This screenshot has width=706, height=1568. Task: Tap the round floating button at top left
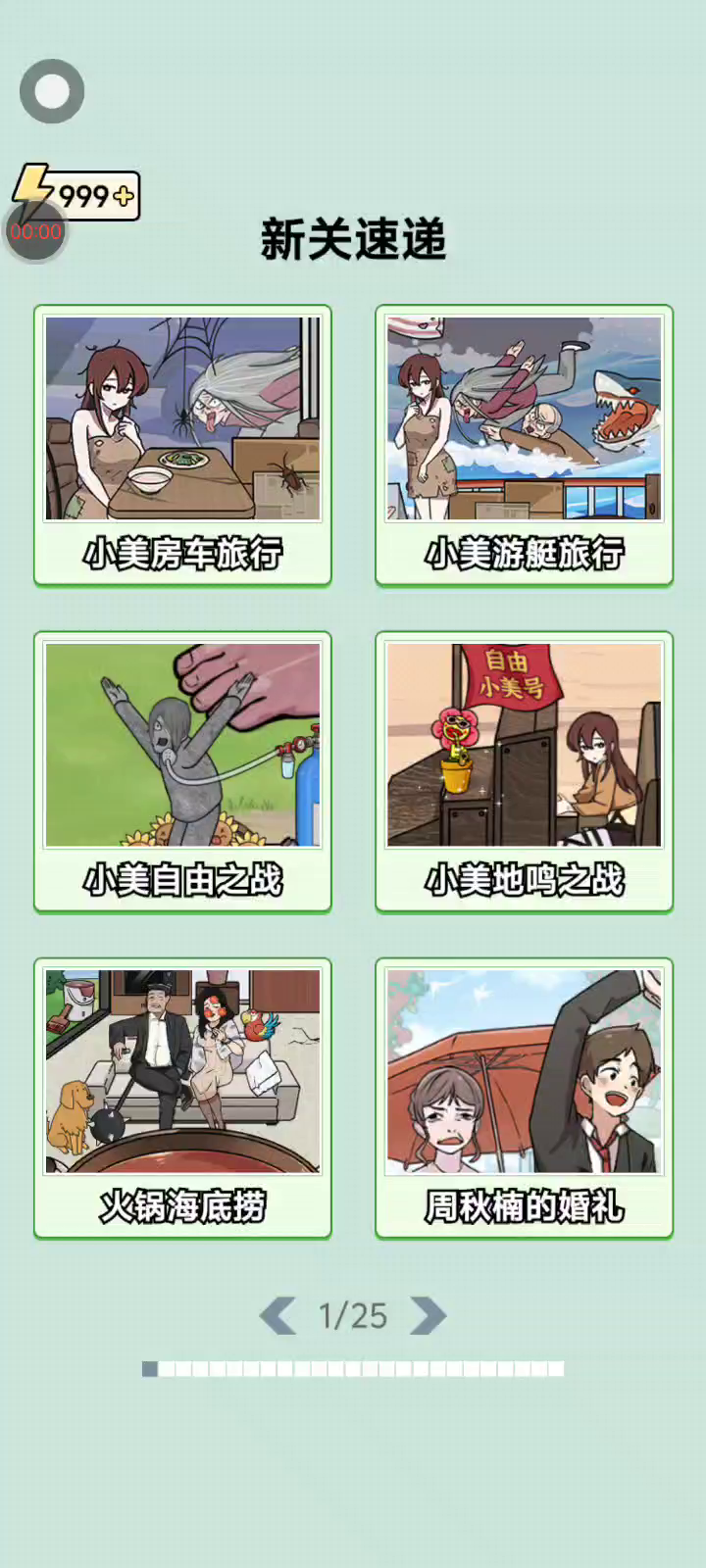tap(52, 91)
